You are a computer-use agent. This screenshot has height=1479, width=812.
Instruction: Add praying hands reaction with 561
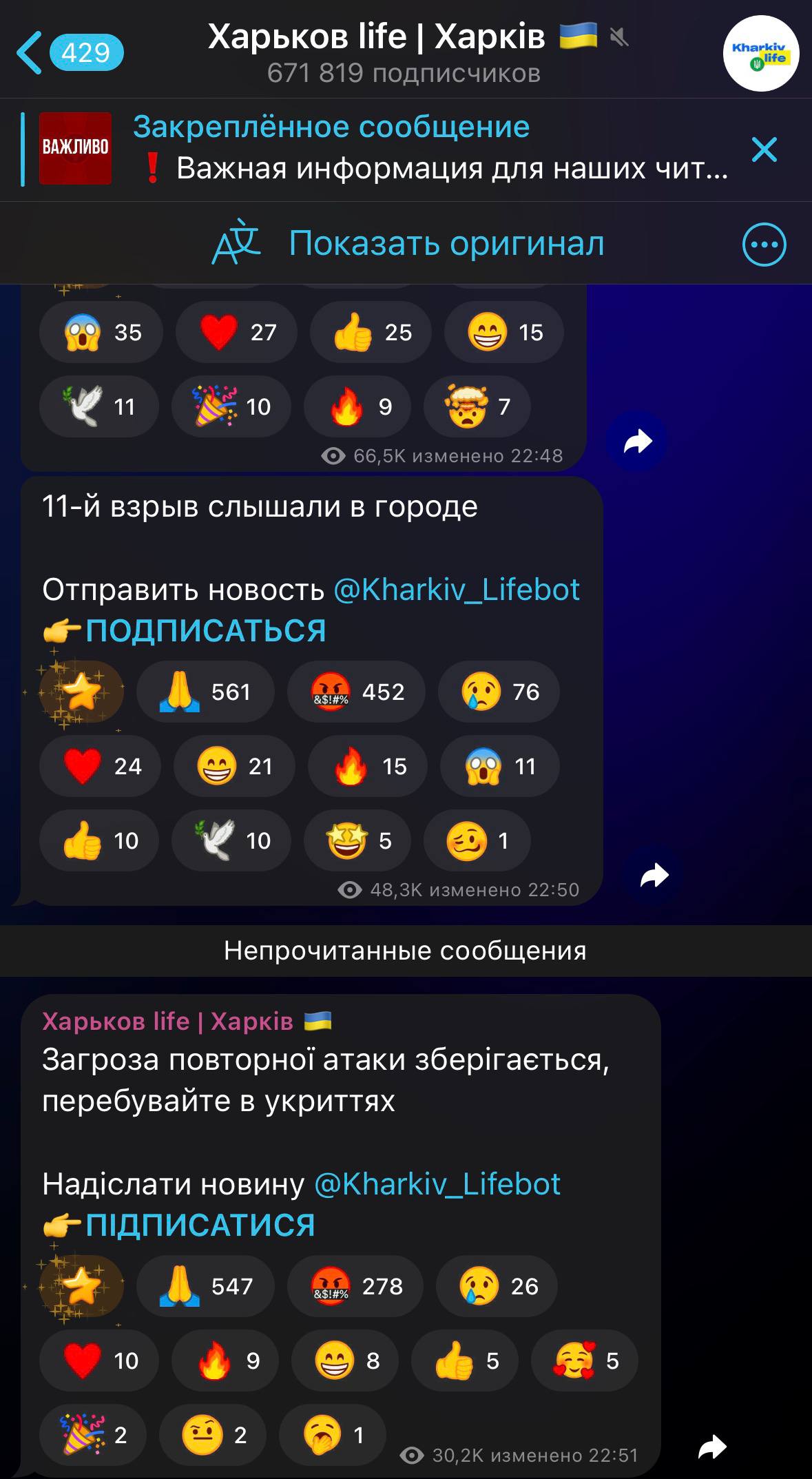point(205,692)
